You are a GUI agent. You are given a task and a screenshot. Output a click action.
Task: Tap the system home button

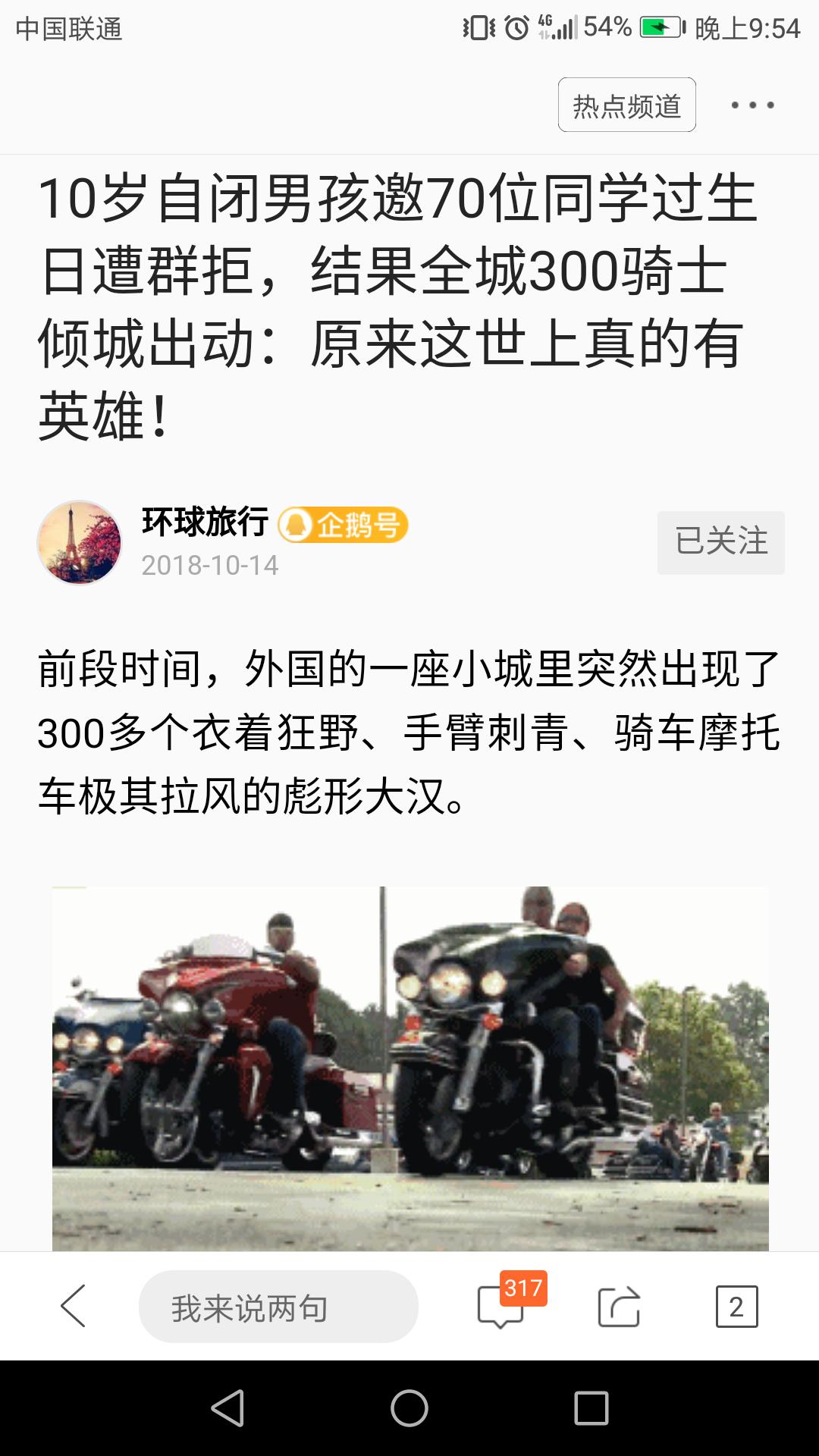point(409,1408)
